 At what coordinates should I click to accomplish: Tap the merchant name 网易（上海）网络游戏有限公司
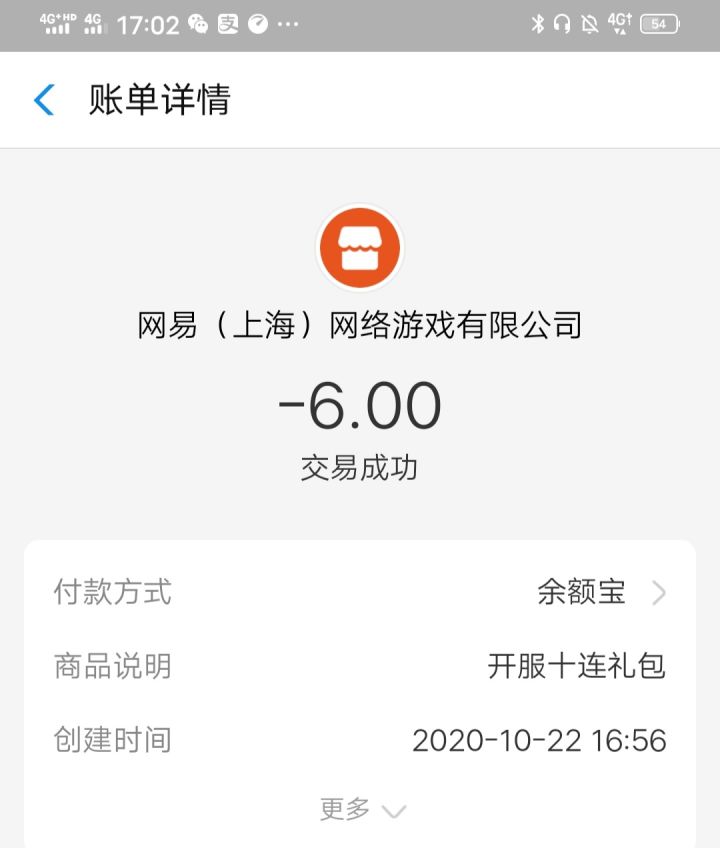tap(360, 324)
